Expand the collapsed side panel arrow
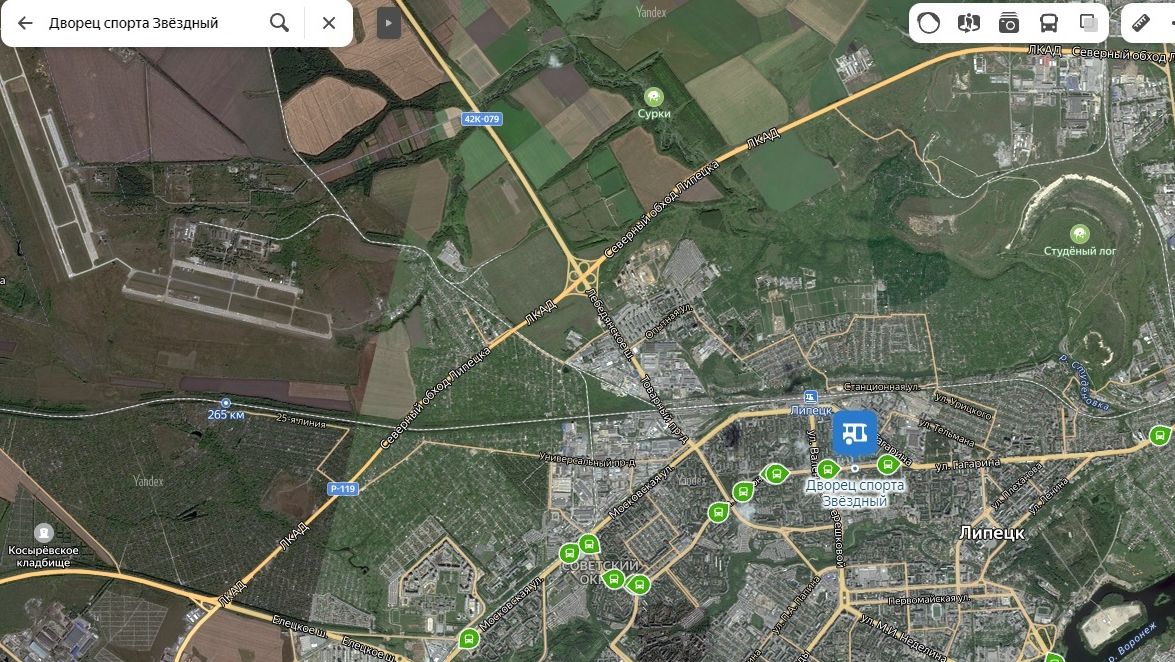The height and width of the screenshot is (662, 1175). click(389, 23)
